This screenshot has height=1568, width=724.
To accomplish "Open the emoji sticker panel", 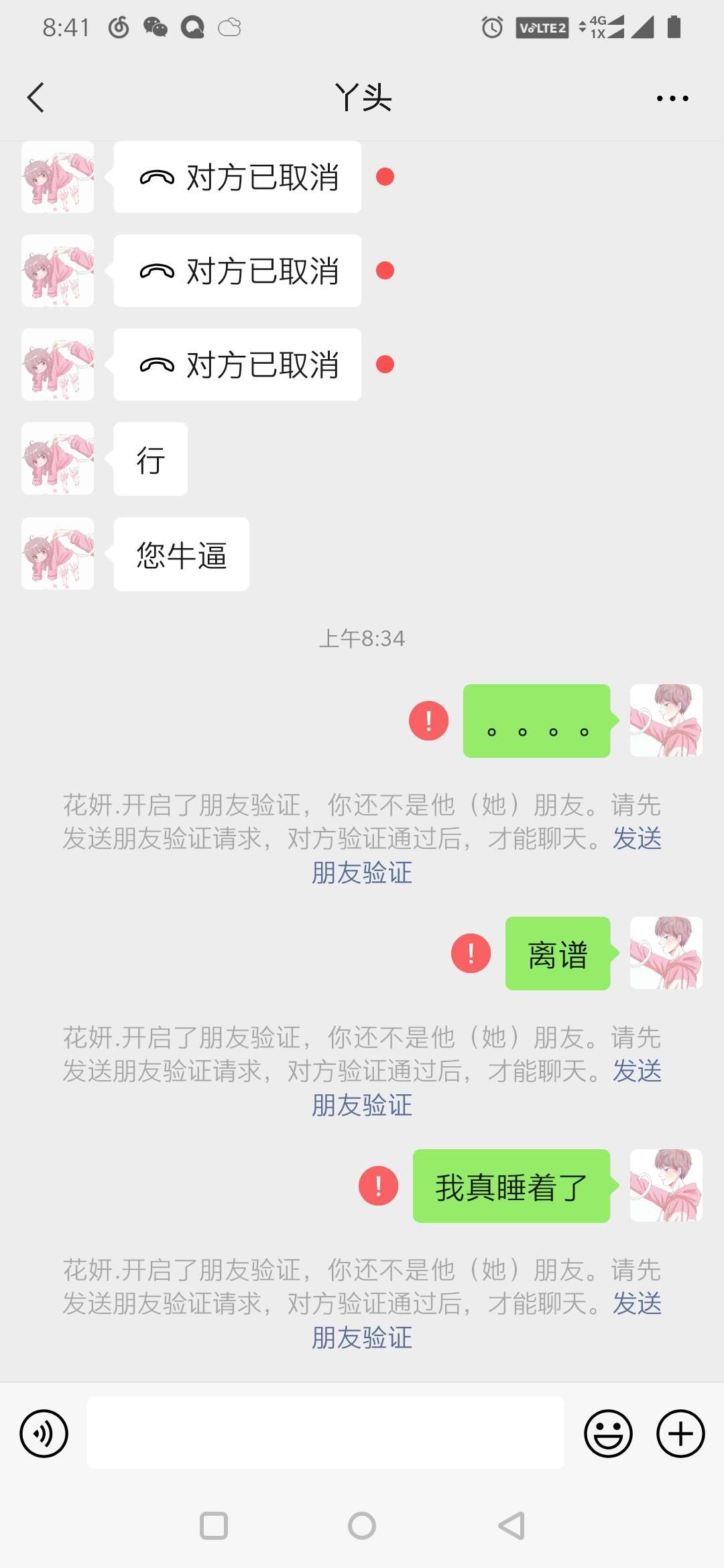I will [608, 1433].
